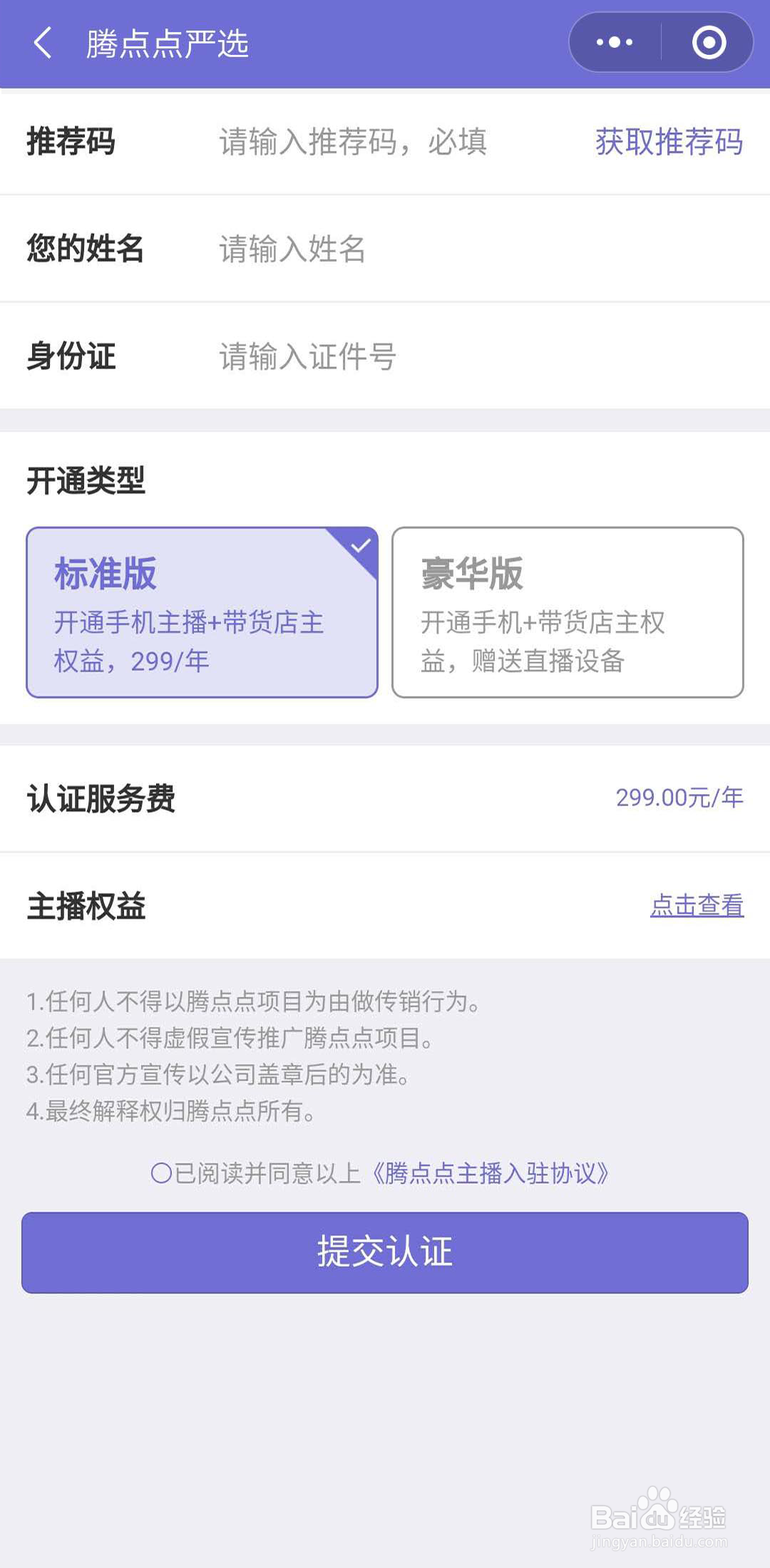
Task: Tap the checkmark on the 标准版 card
Action: pyautogui.click(x=362, y=545)
